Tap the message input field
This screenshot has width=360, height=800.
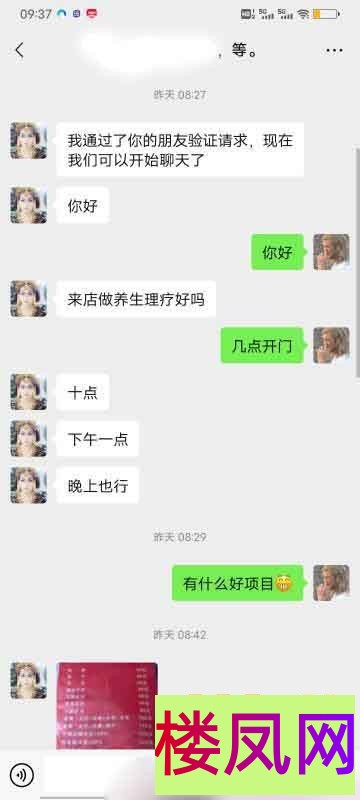click(99, 775)
